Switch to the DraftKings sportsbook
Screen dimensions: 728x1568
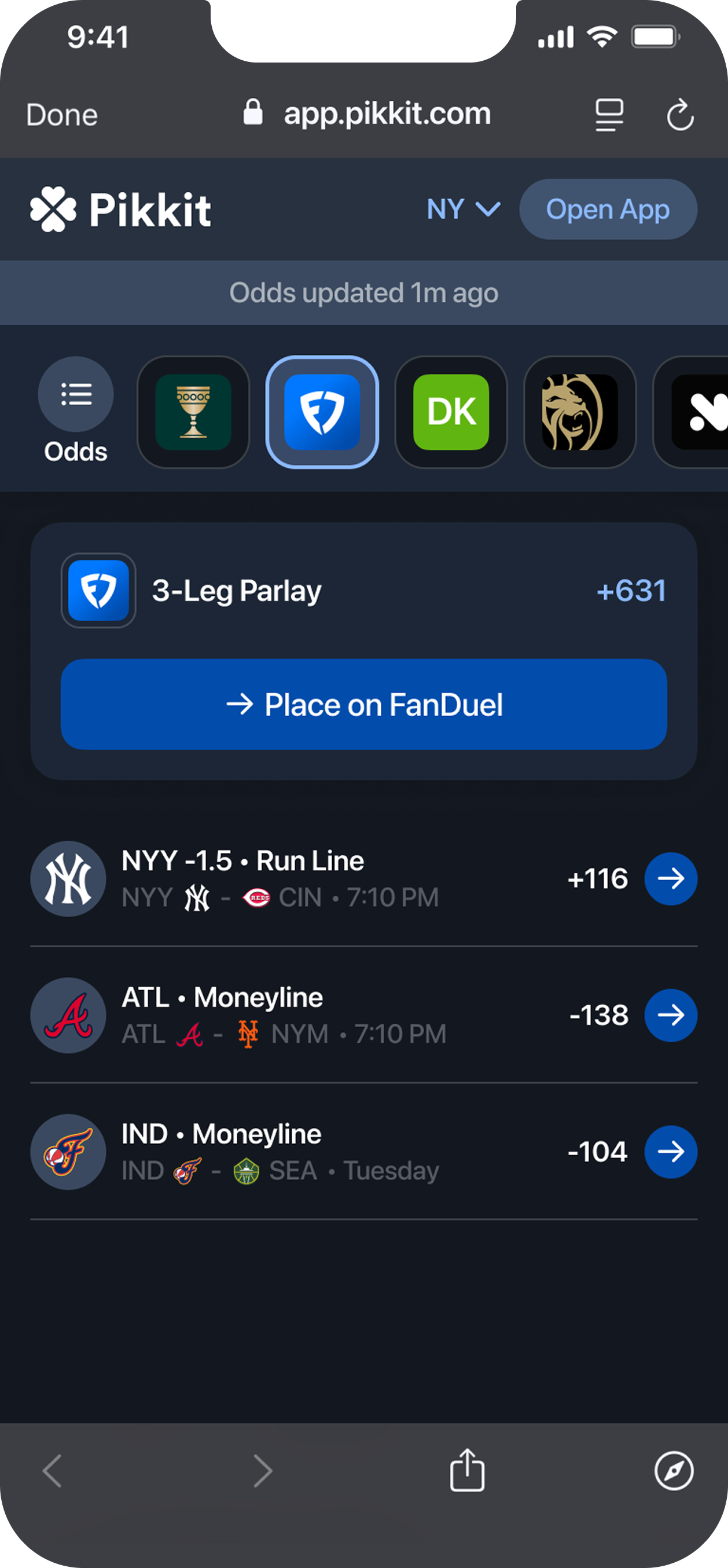click(451, 412)
